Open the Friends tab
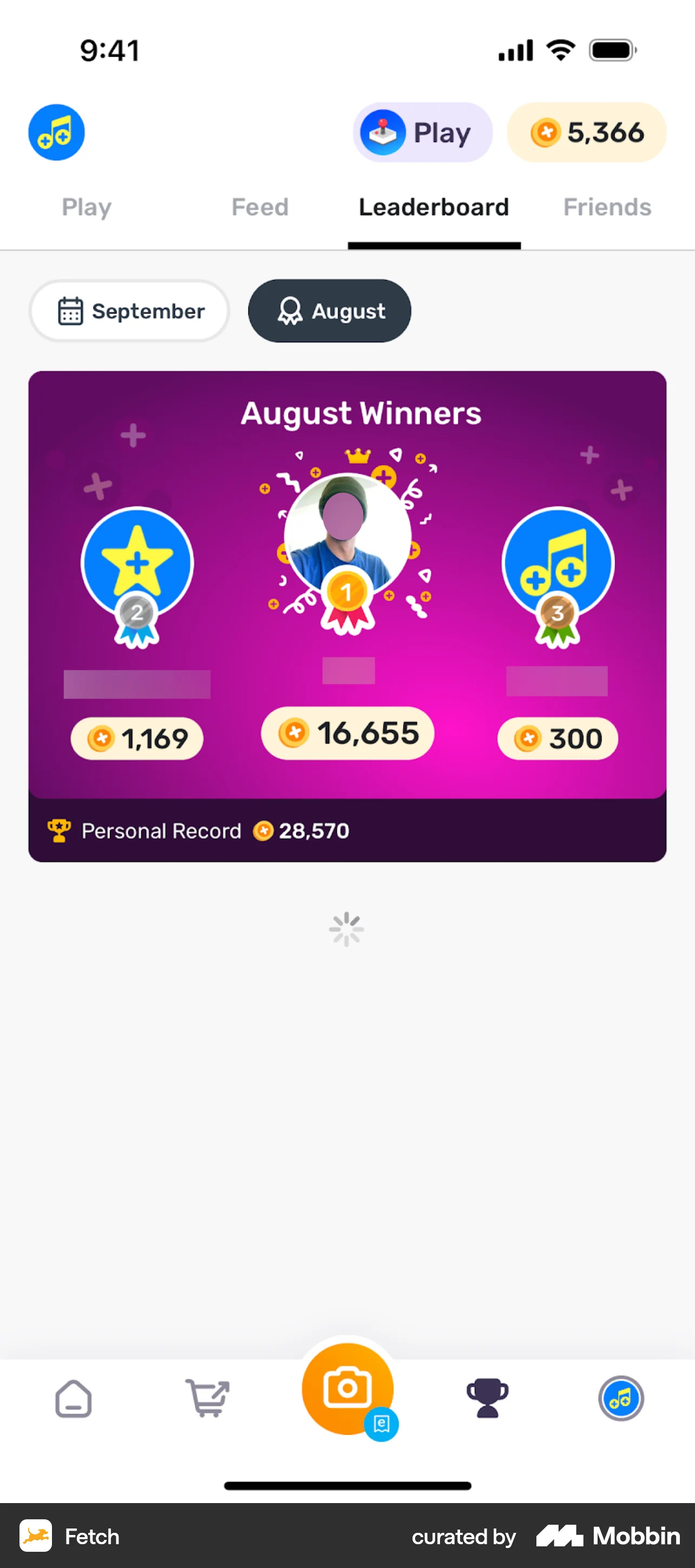The width and height of the screenshot is (695, 1568). [x=607, y=207]
